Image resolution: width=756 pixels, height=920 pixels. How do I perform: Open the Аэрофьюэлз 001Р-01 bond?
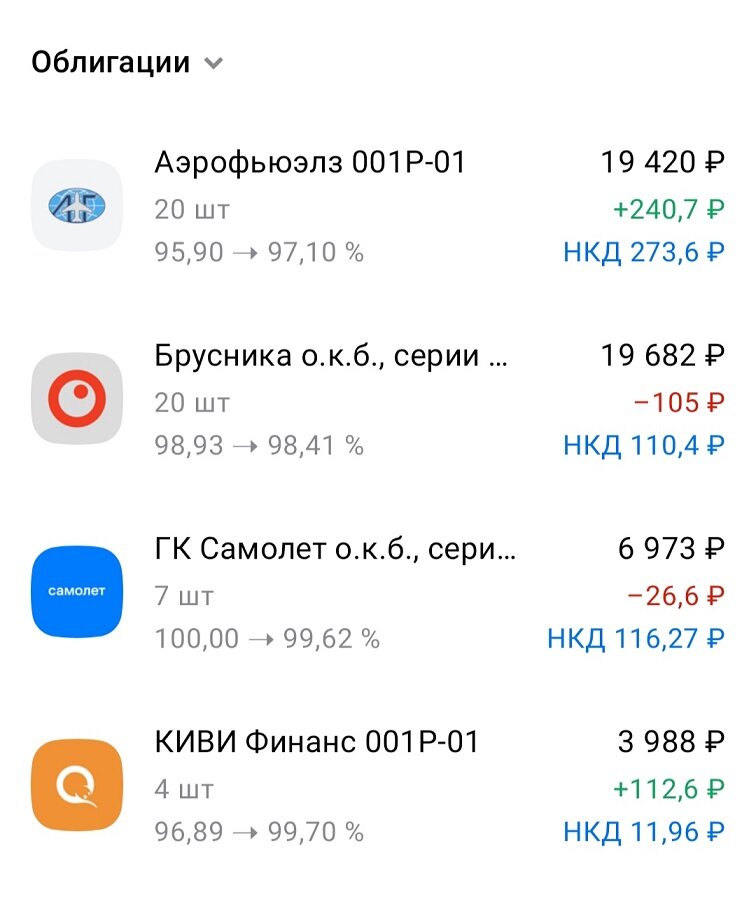pyautogui.click(x=310, y=162)
